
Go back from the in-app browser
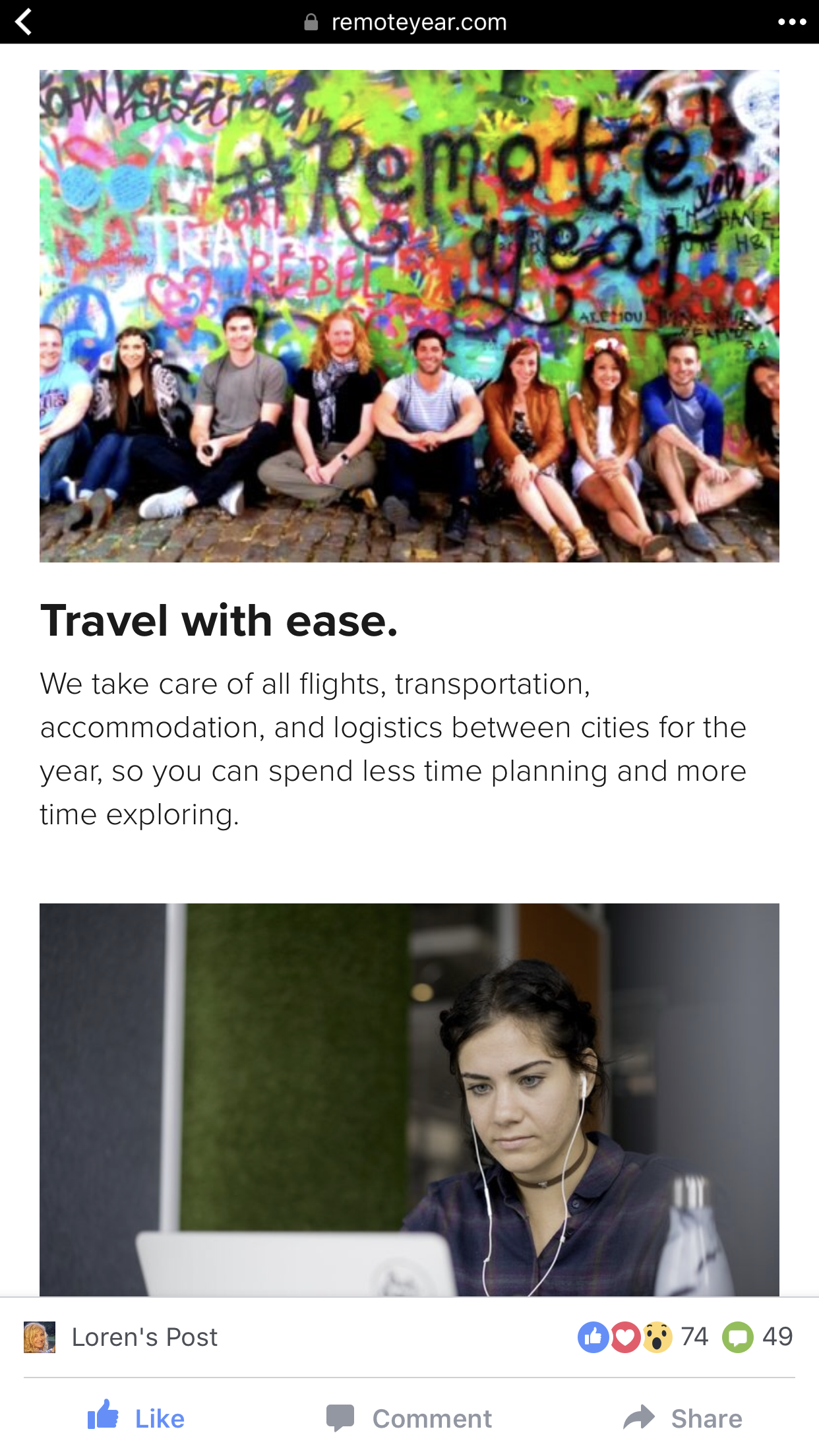[24, 22]
